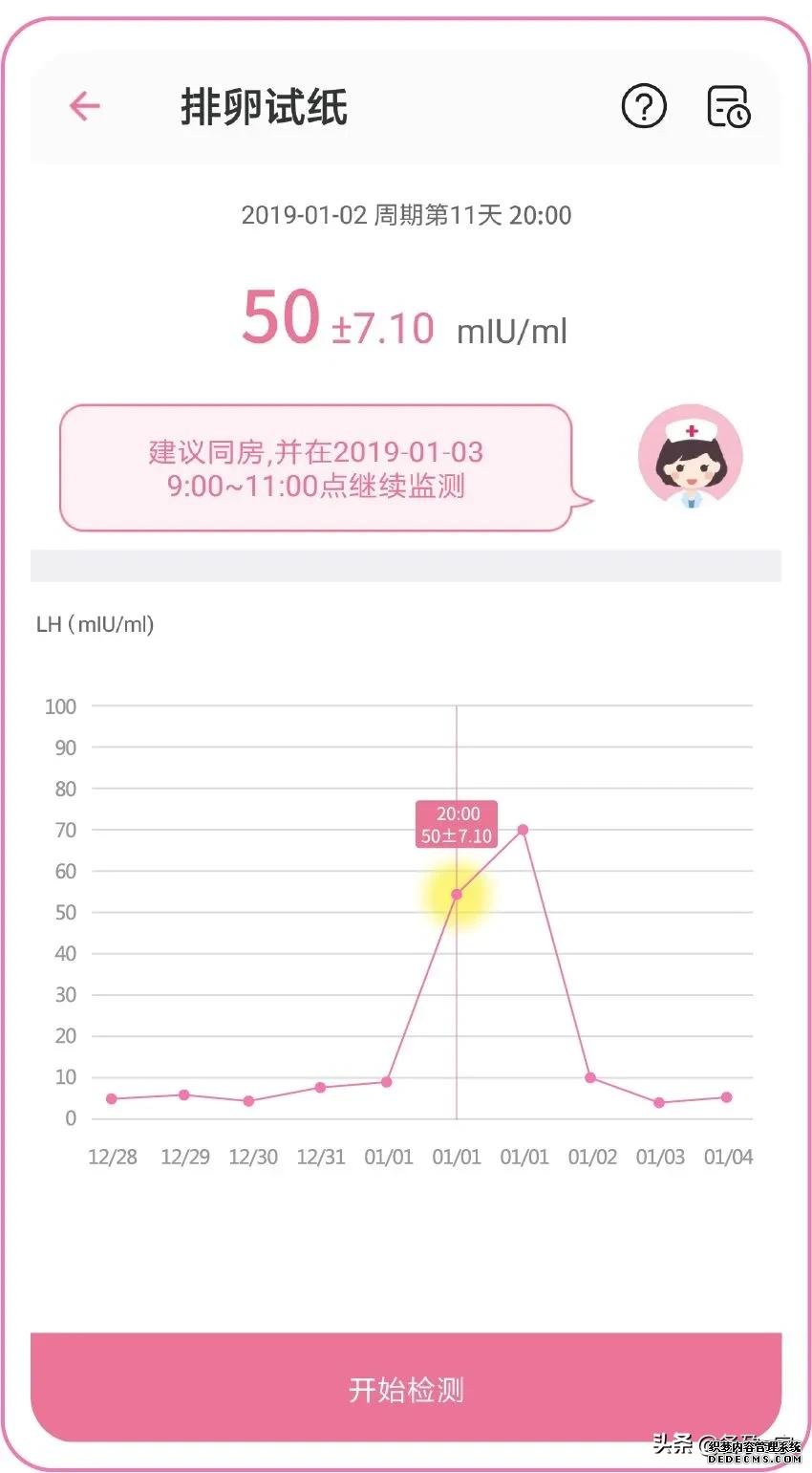Open the test history records icon
This screenshot has height=1473, width=812.
pos(728,106)
